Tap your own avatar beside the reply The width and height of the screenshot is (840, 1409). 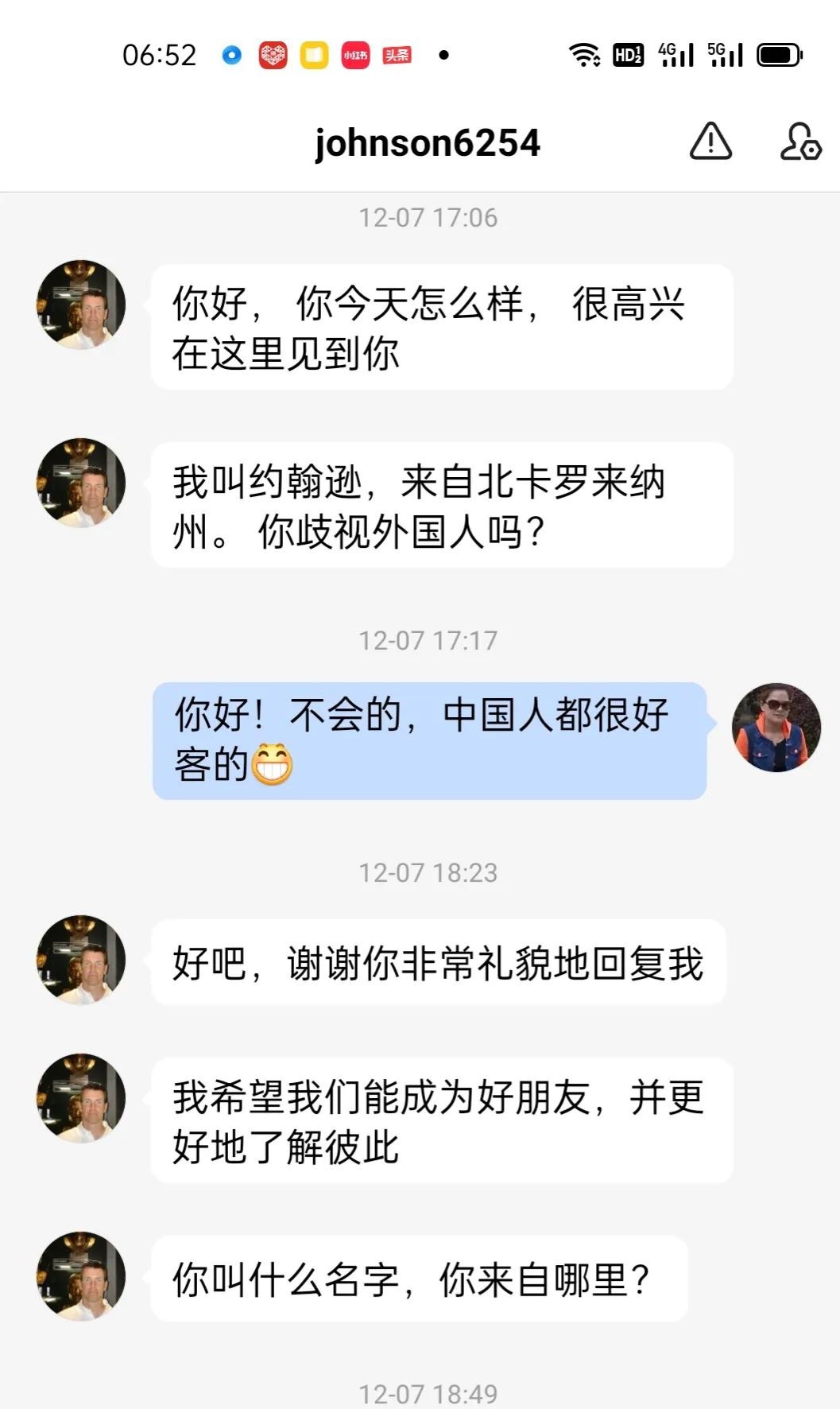point(776,727)
